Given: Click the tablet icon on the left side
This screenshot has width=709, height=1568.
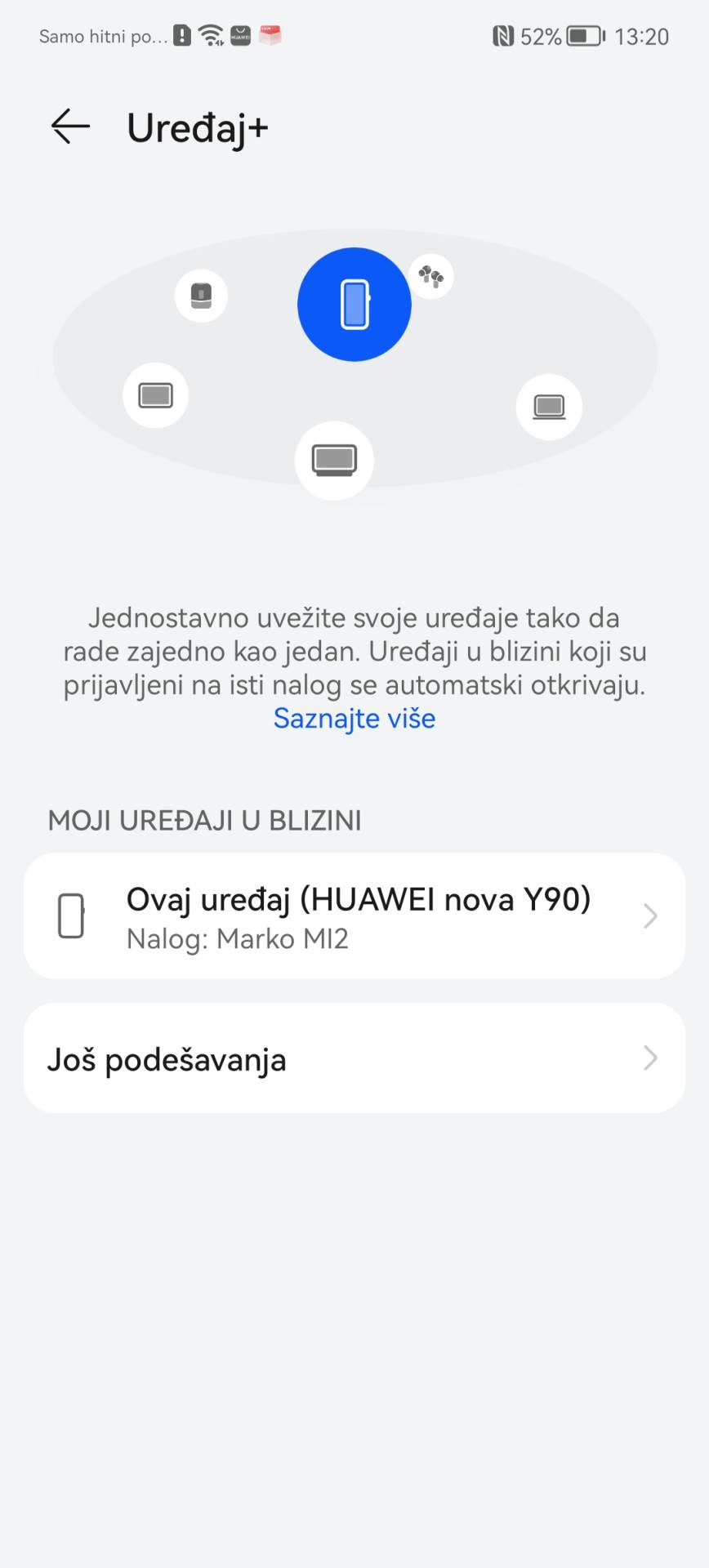Looking at the screenshot, I should pyautogui.click(x=155, y=395).
